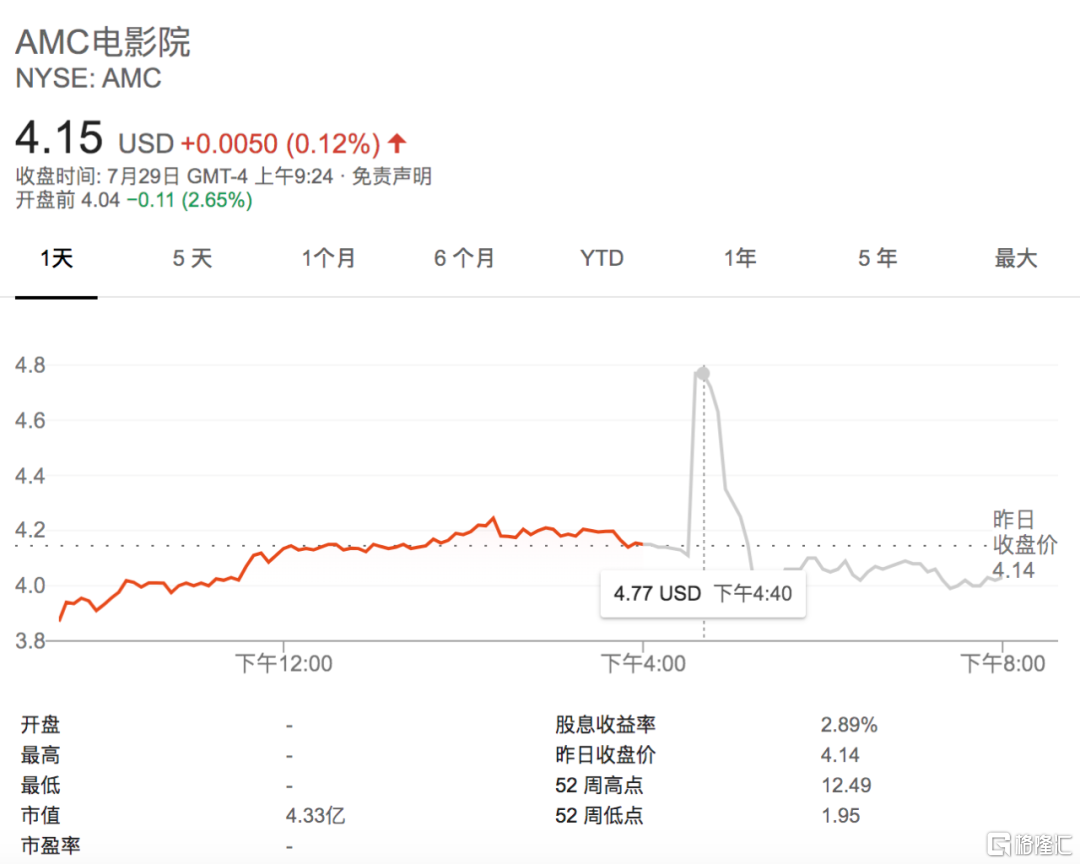Select the 1个月 time range
Screen dimensions: 1080x864
coord(329,259)
